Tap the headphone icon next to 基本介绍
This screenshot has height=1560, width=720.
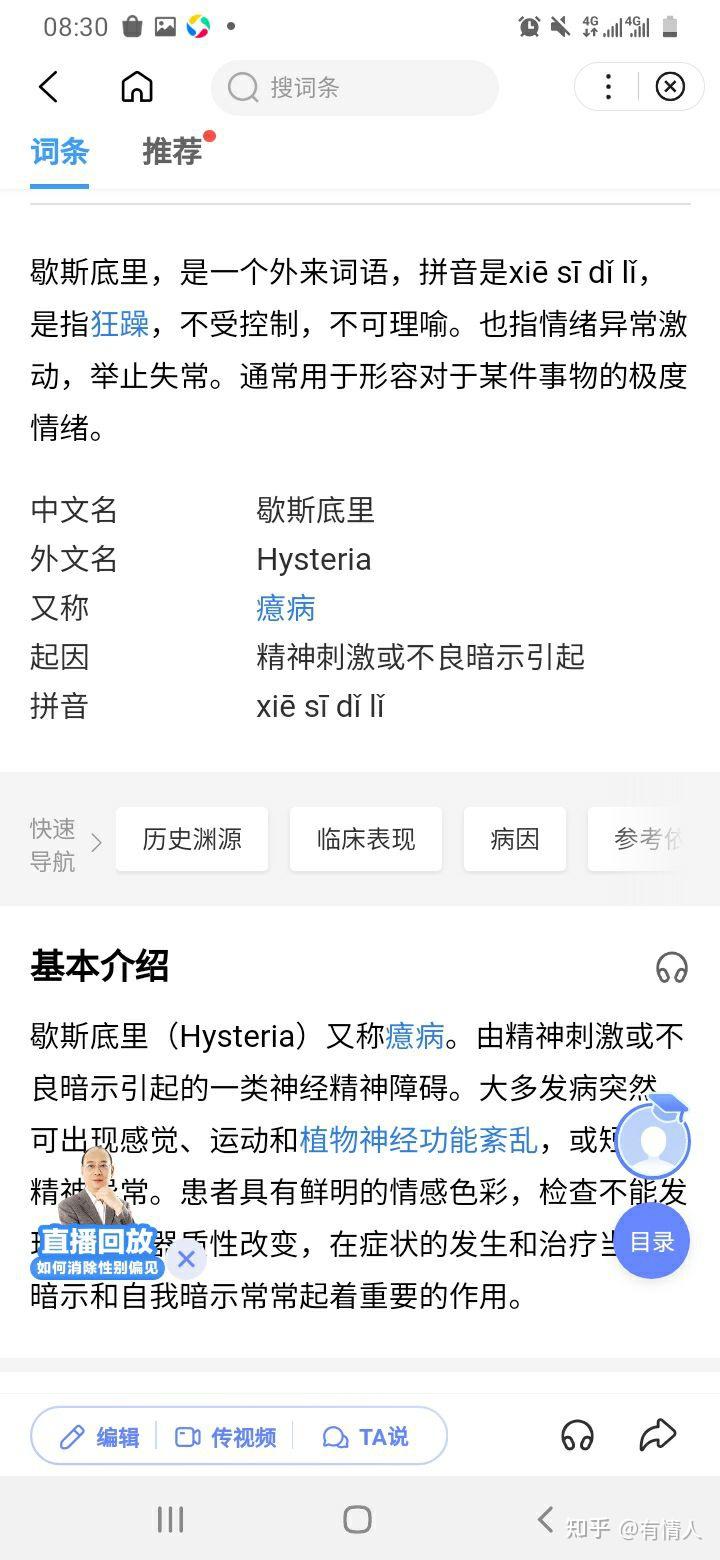[672, 967]
